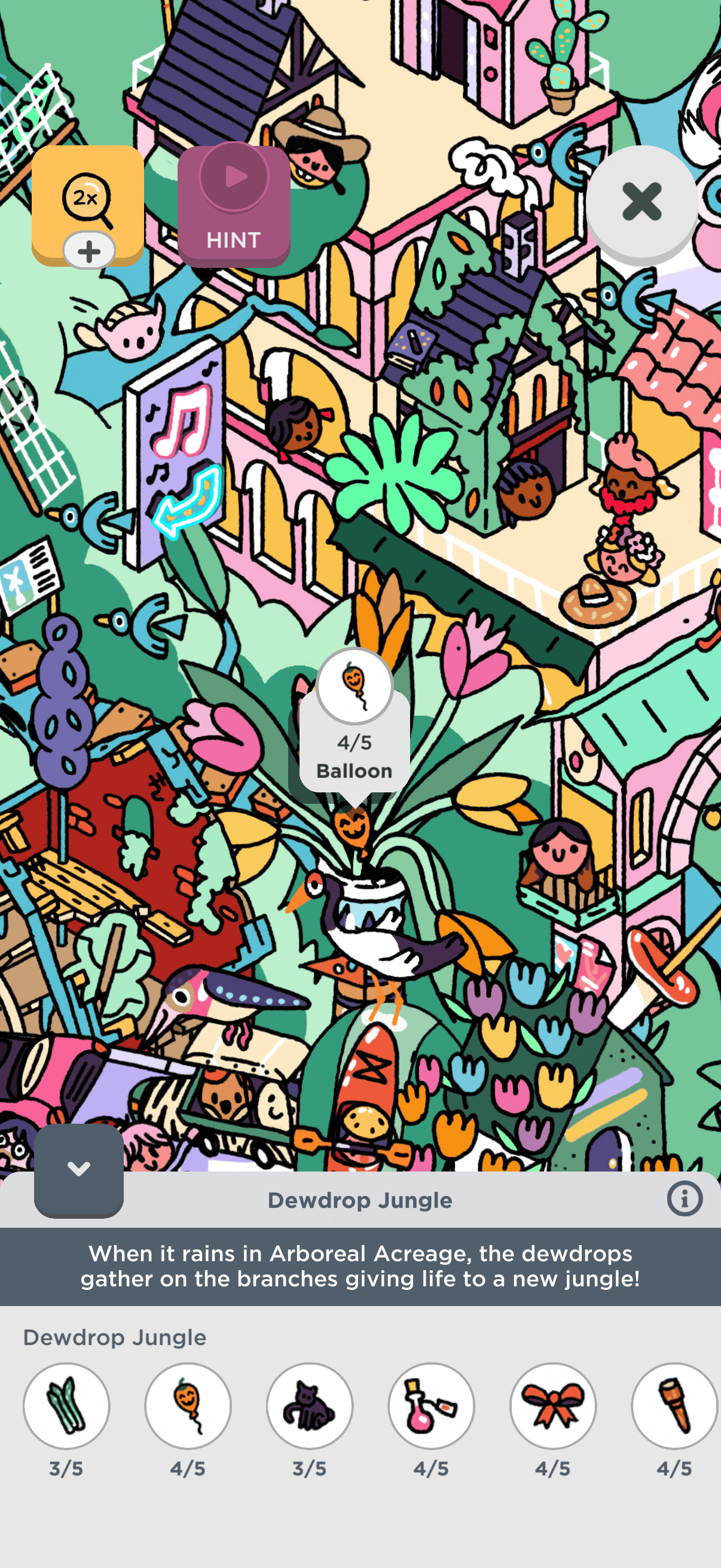Image resolution: width=721 pixels, height=1568 pixels.
Task: Use the HINT button
Action: click(x=234, y=206)
